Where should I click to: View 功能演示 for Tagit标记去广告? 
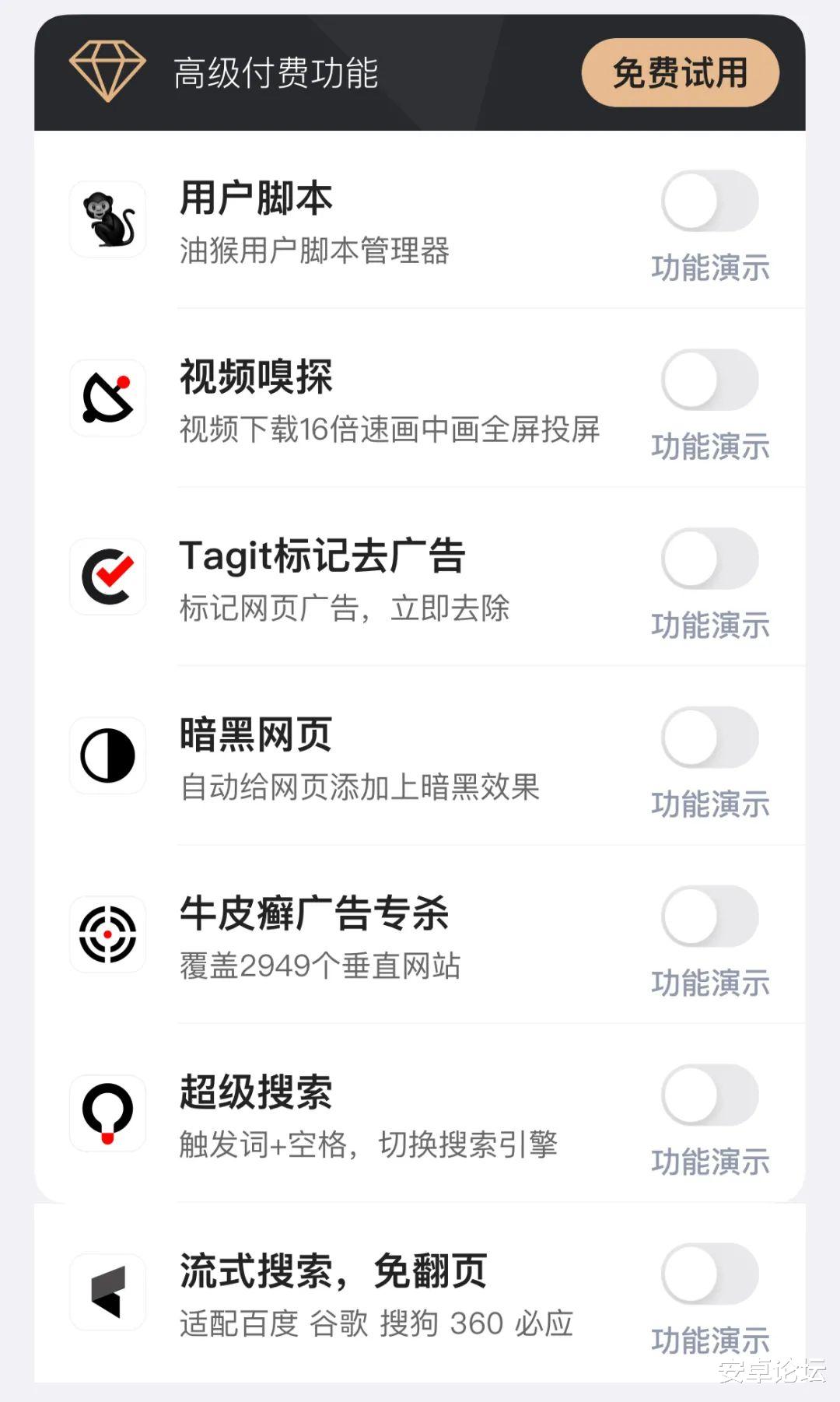tap(709, 625)
